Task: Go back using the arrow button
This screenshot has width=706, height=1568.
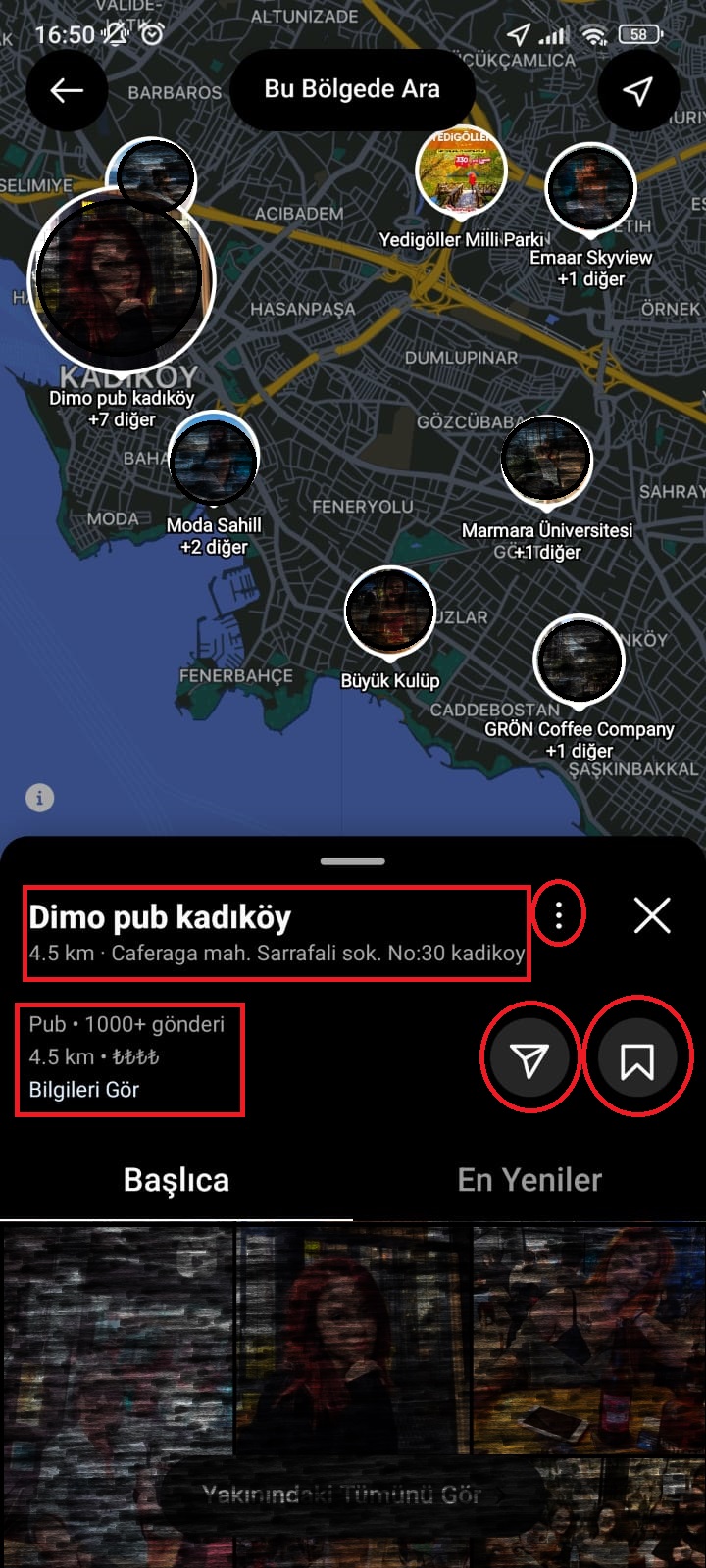Action: coord(67,91)
